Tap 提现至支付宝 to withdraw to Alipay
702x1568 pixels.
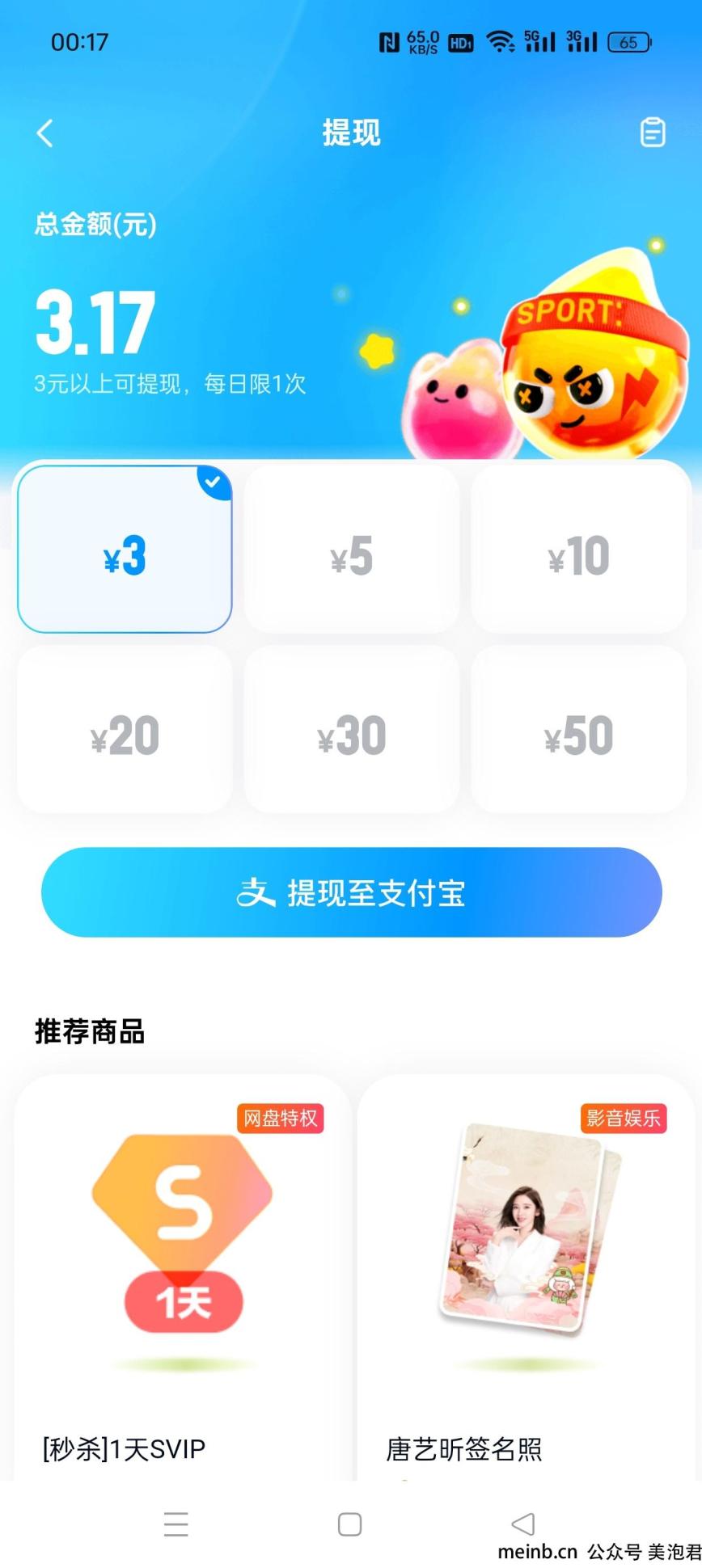click(x=351, y=892)
